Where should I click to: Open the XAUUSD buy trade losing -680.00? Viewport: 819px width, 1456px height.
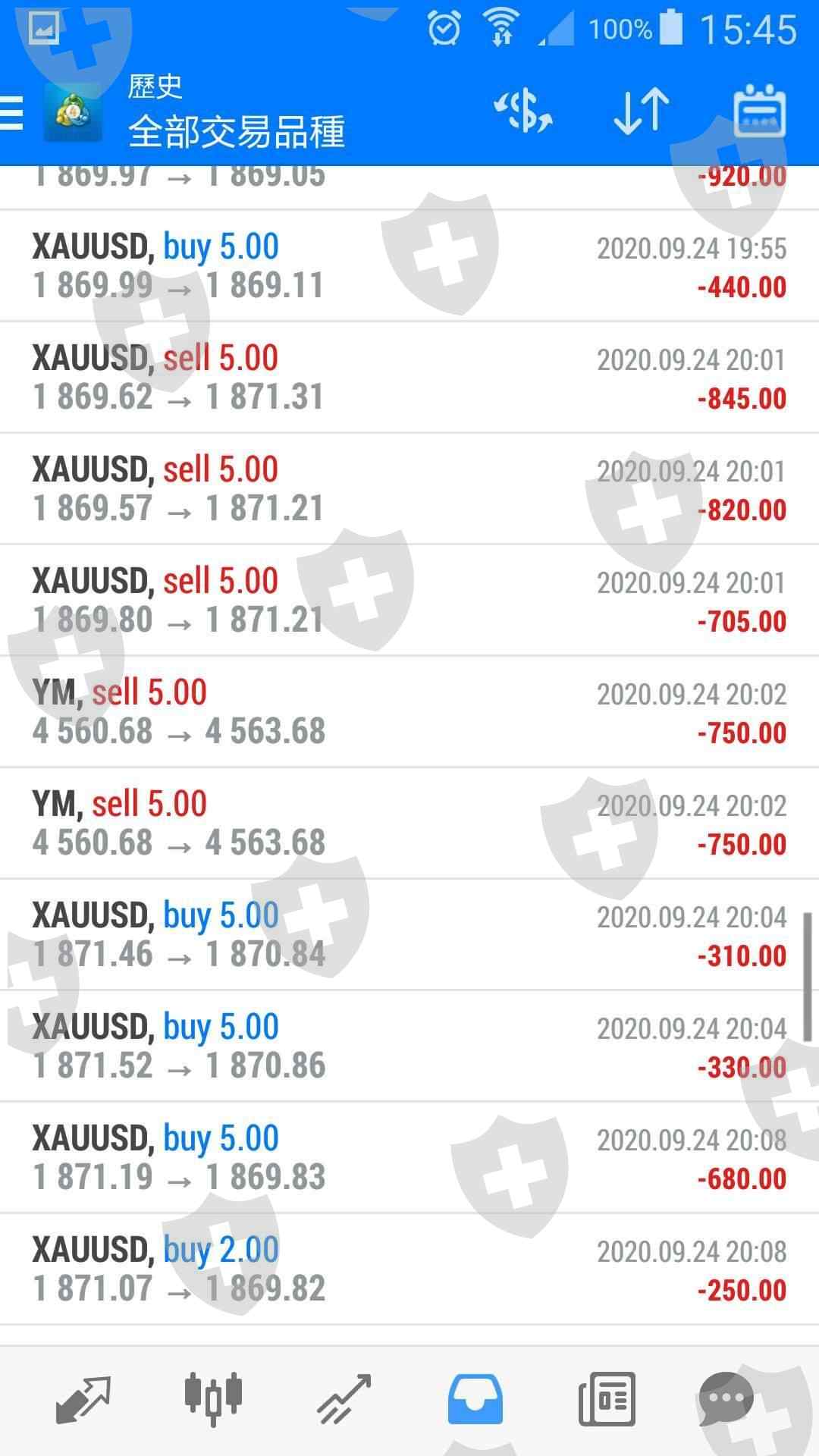[x=409, y=1158]
